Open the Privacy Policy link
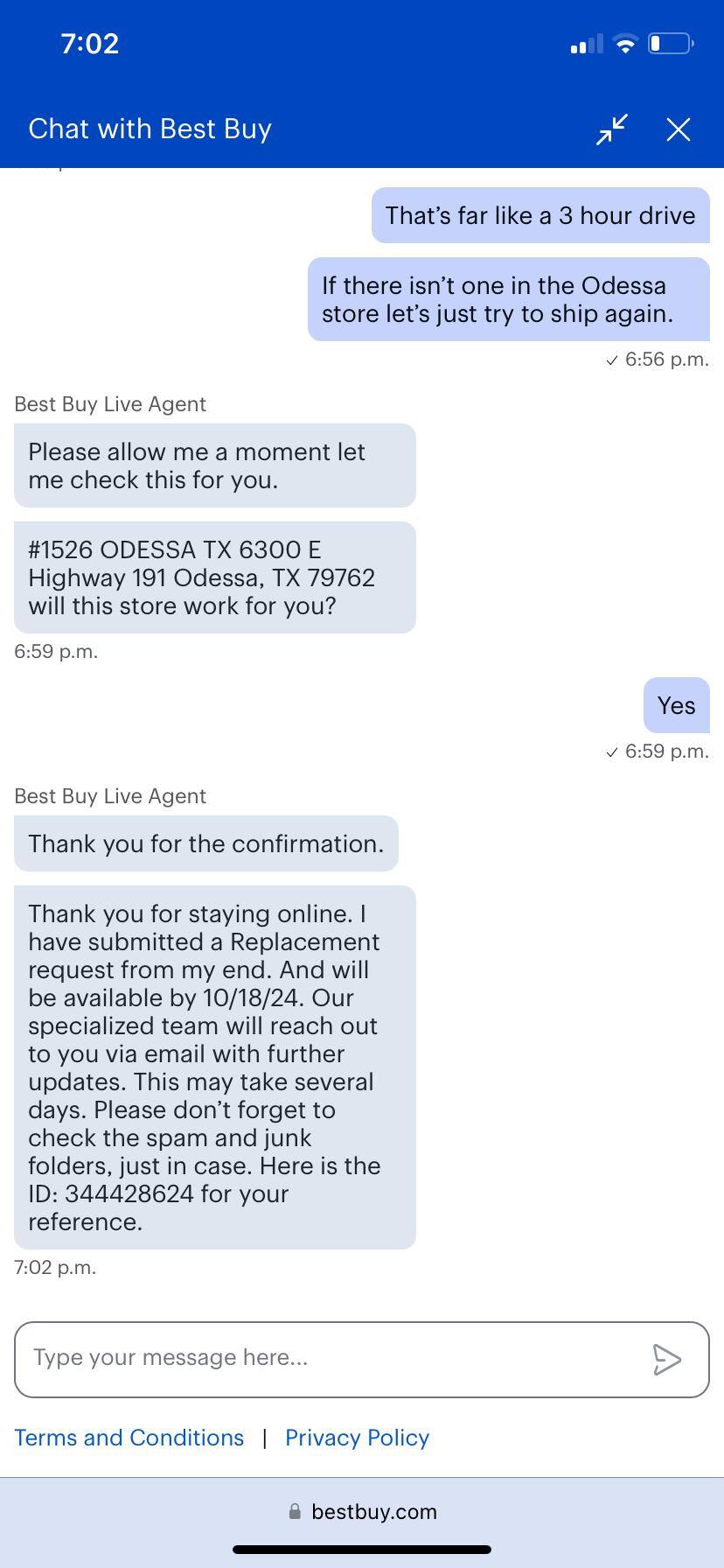 [x=357, y=1438]
